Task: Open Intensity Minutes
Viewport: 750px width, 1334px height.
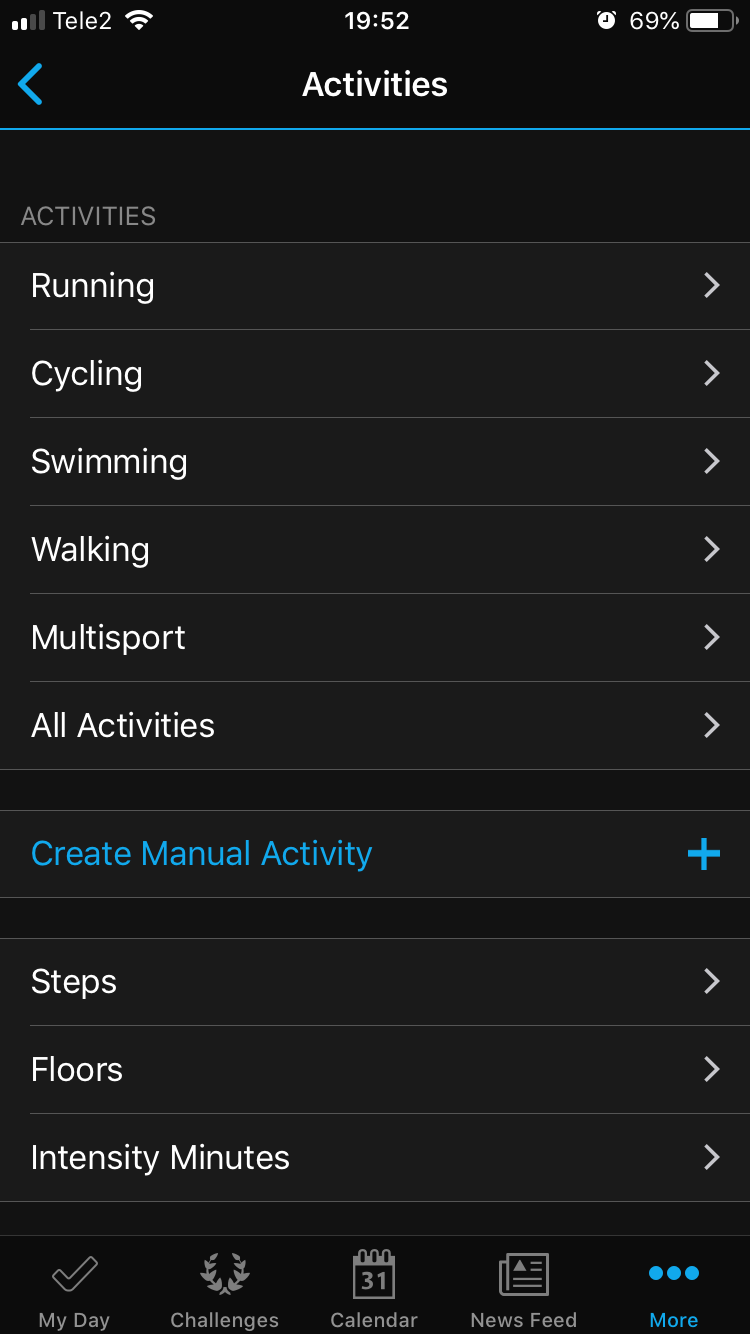Action: 375,1158
